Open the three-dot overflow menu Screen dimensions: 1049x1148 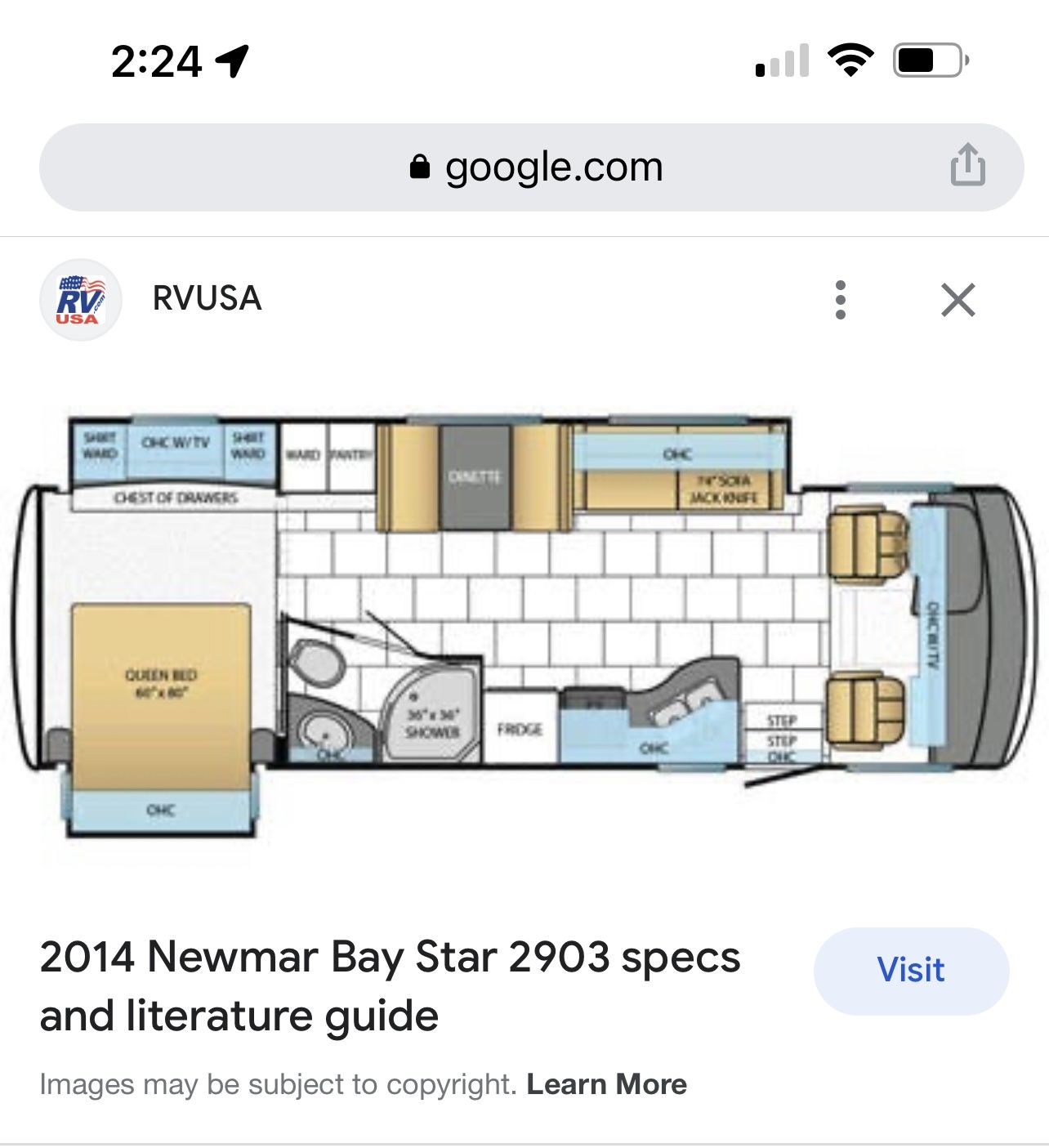click(841, 300)
